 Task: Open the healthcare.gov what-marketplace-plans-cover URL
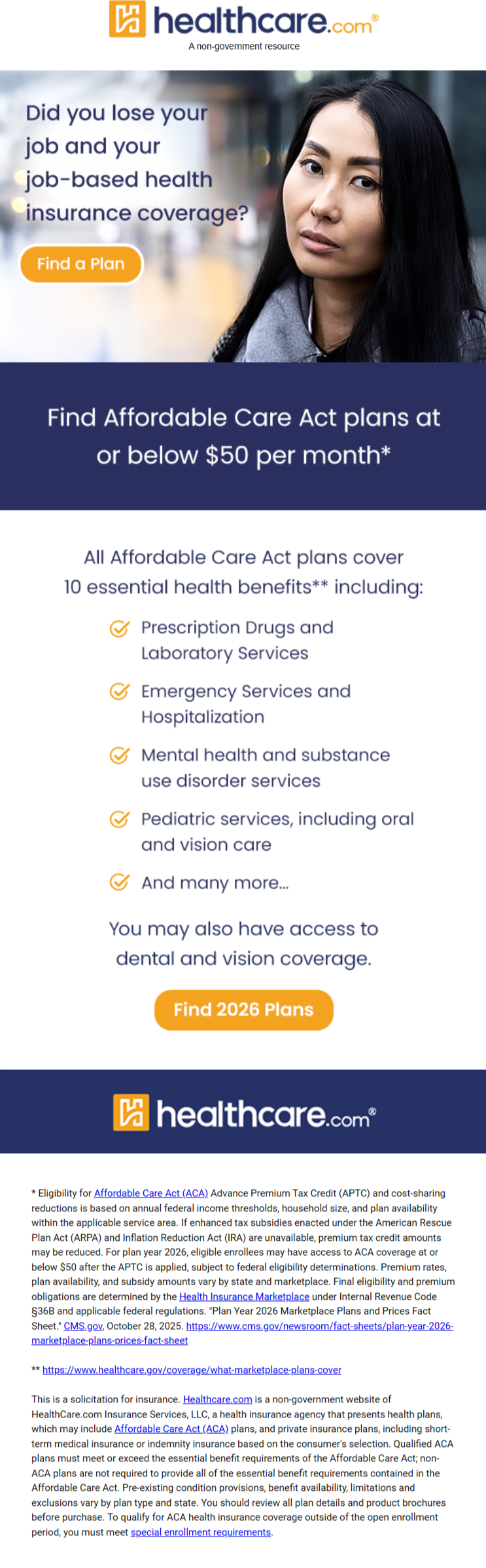coord(192,1370)
